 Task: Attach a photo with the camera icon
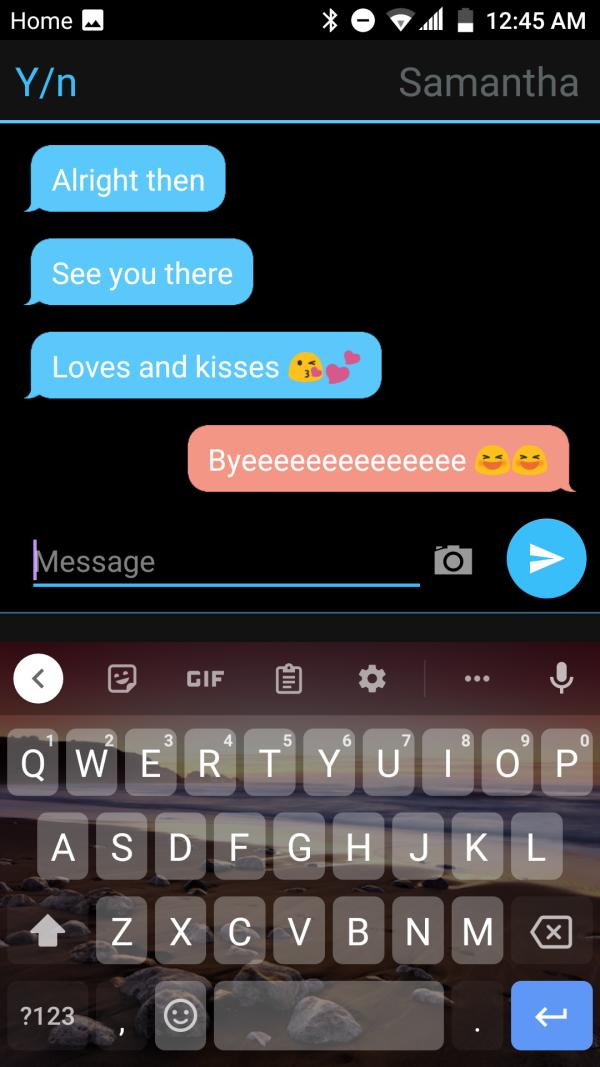(453, 560)
